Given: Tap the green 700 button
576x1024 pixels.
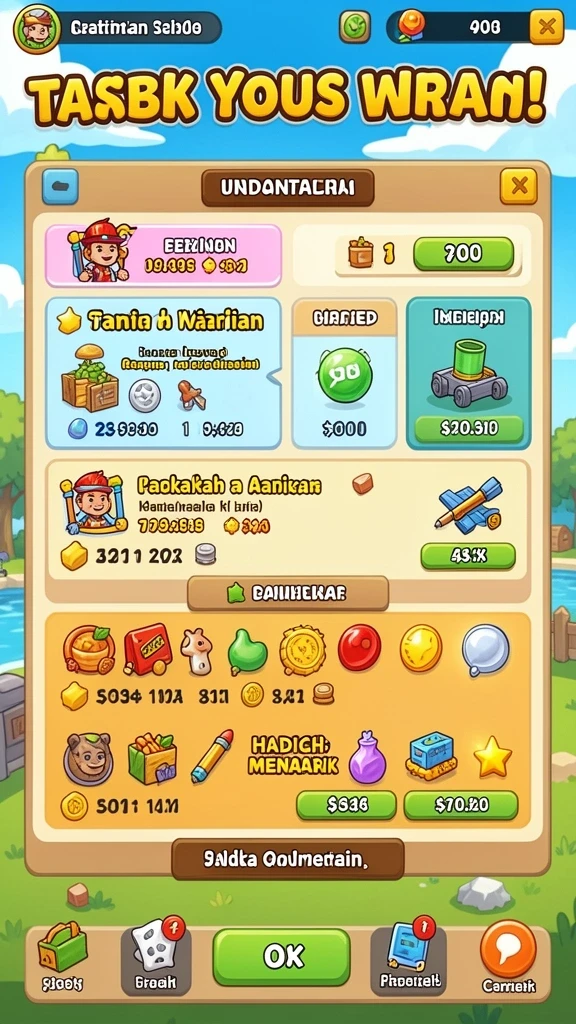Looking at the screenshot, I should click(464, 253).
